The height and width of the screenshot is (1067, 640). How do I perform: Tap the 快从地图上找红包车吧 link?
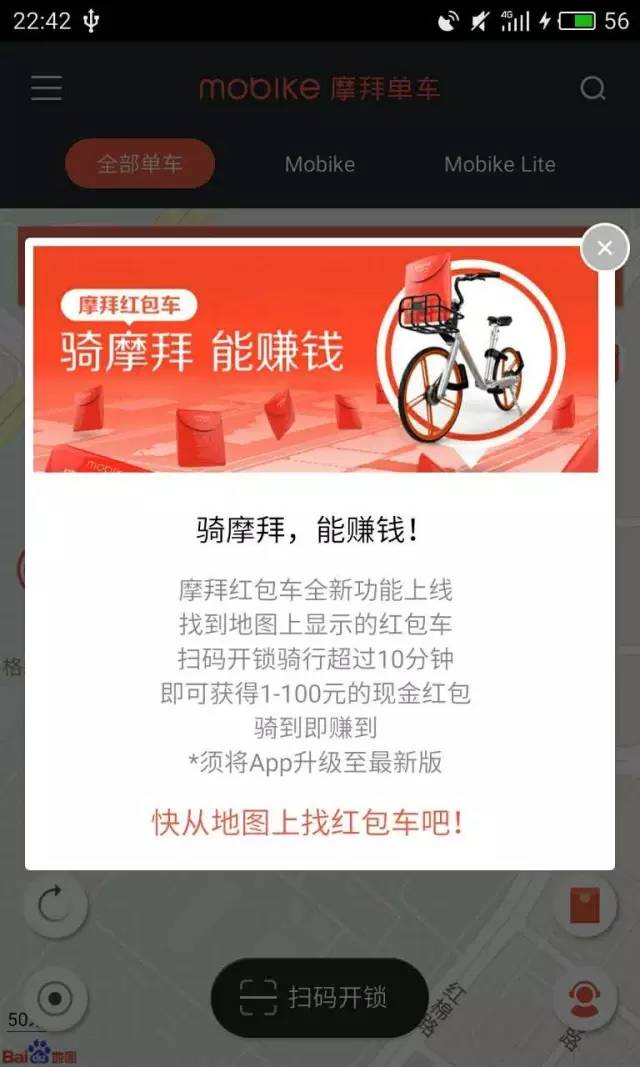pyautogui.click(x=307, y=822)
